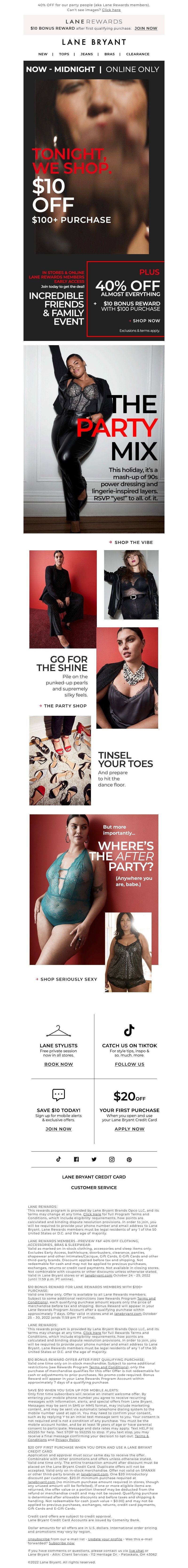Browse the TOPS category

[x=64, y=54]
